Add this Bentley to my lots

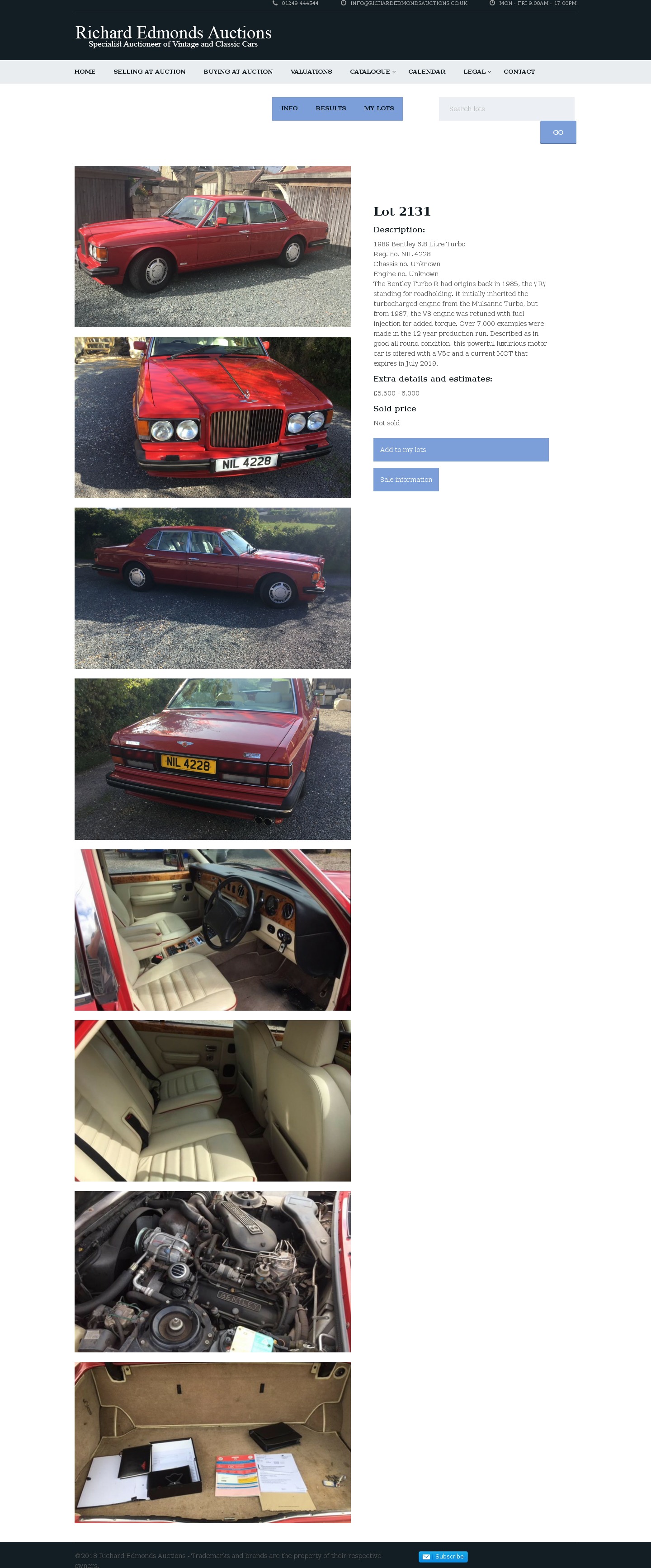[x=460, y=450]
